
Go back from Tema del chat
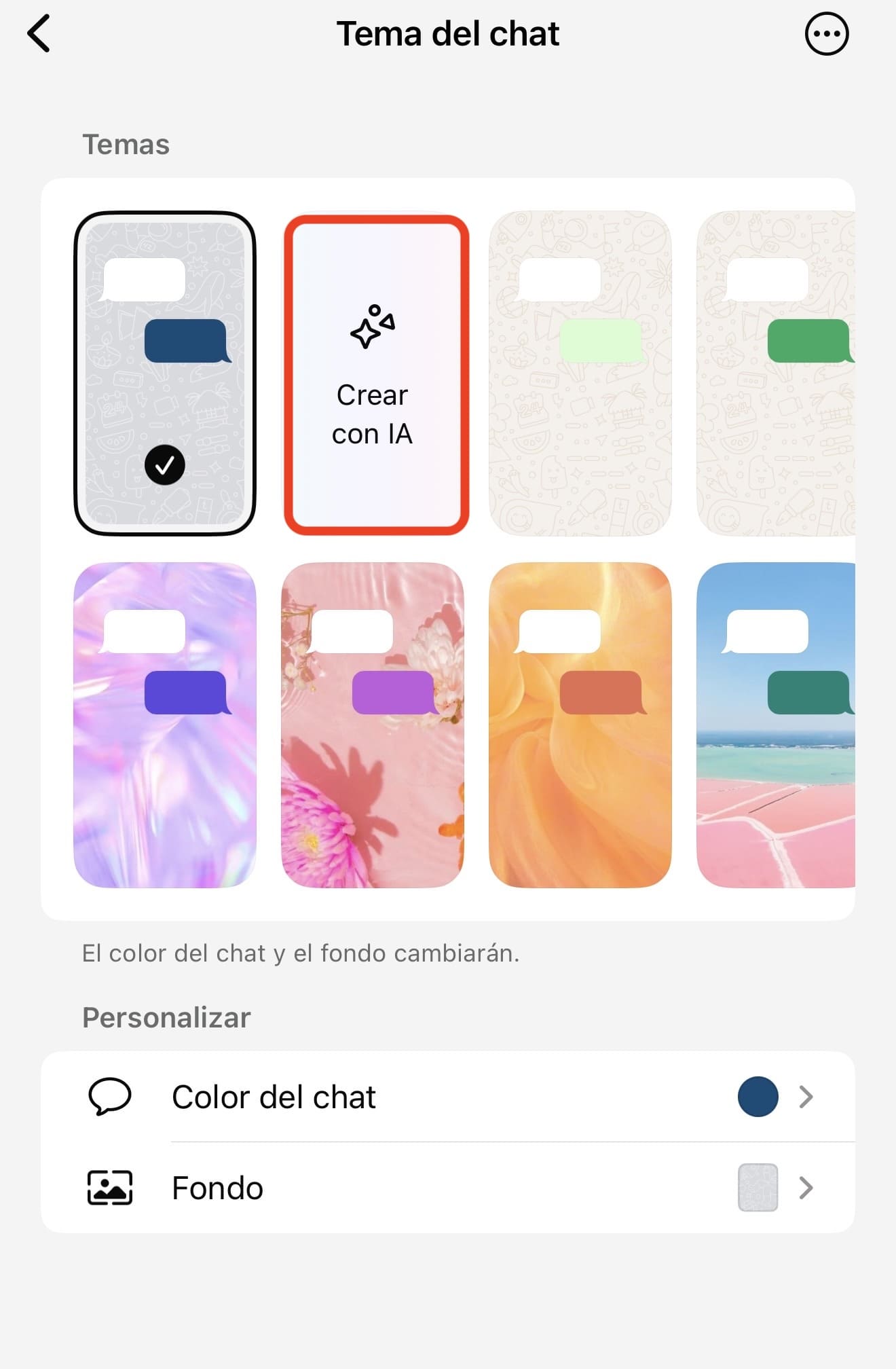[39, 34]
